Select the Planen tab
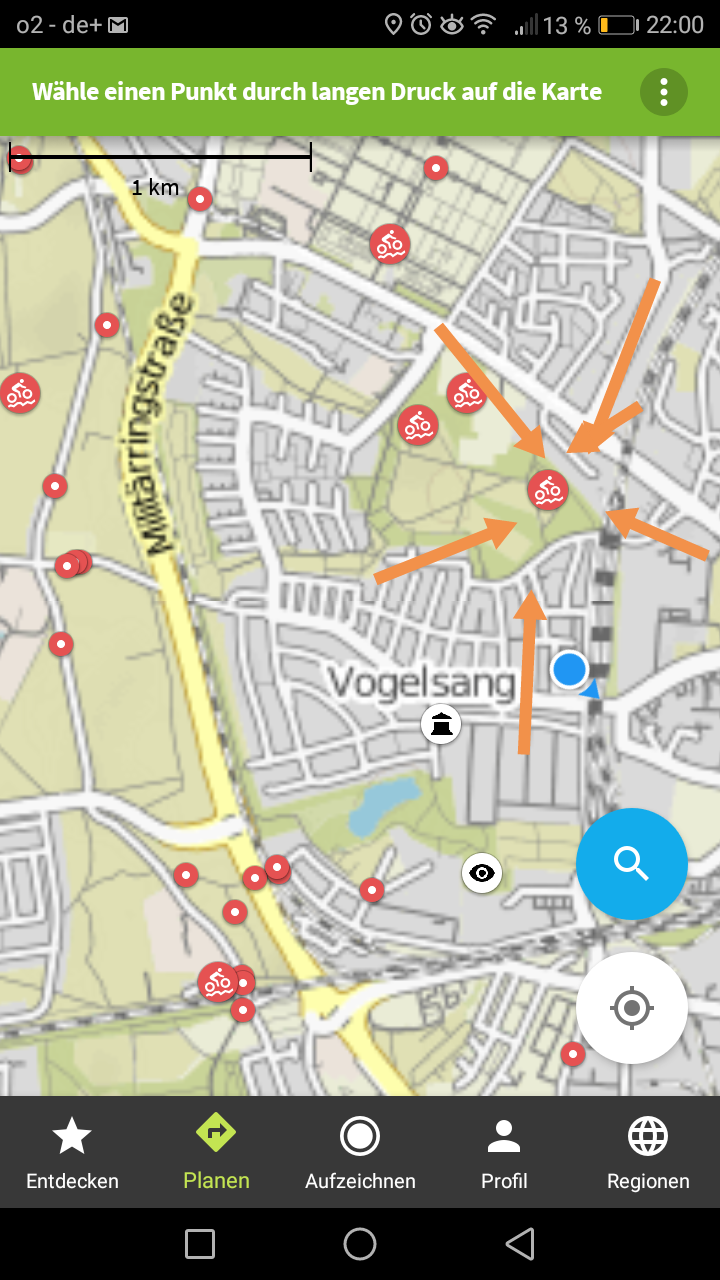Image resolution: width=720 pixels, height=1280 pixels. pyautogui.click(x=216, y=1153)
